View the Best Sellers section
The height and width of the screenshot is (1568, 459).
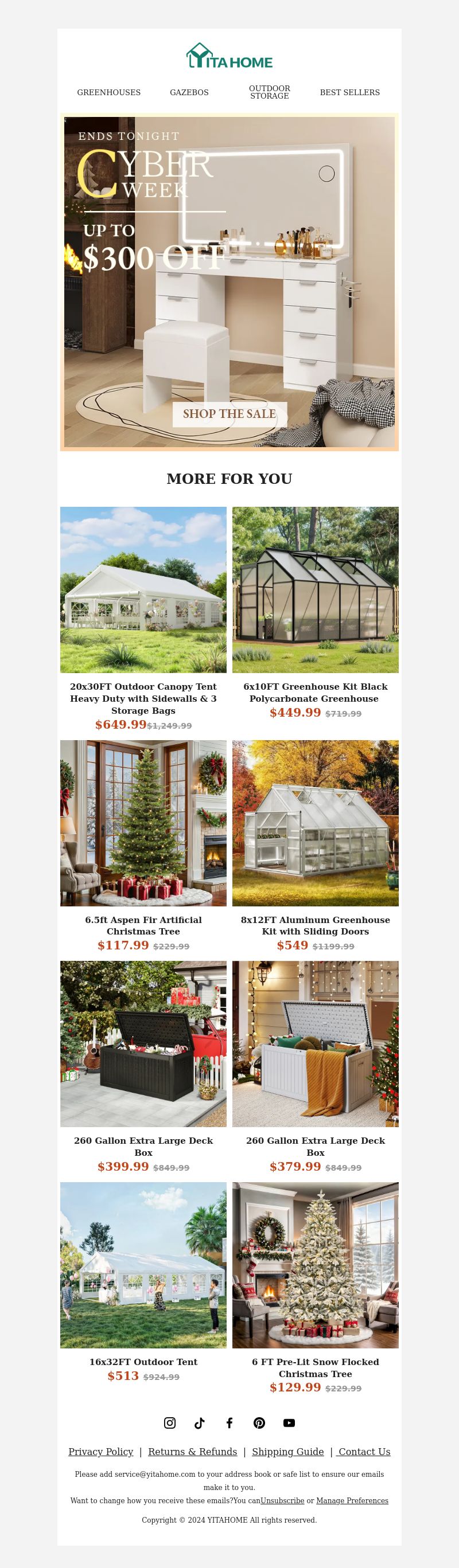click(x=350, y=92)
